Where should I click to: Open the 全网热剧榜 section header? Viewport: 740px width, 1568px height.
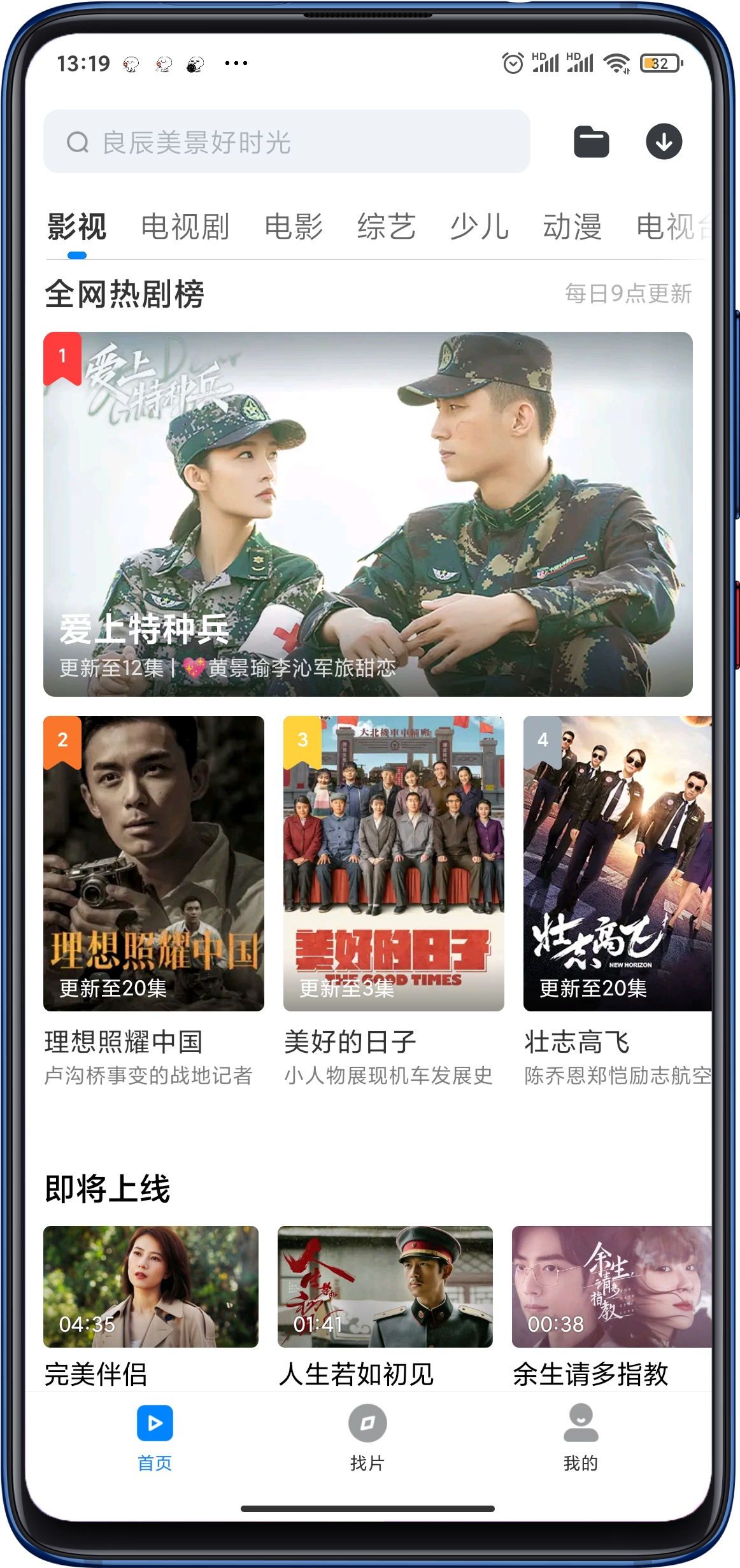[124, 294]
